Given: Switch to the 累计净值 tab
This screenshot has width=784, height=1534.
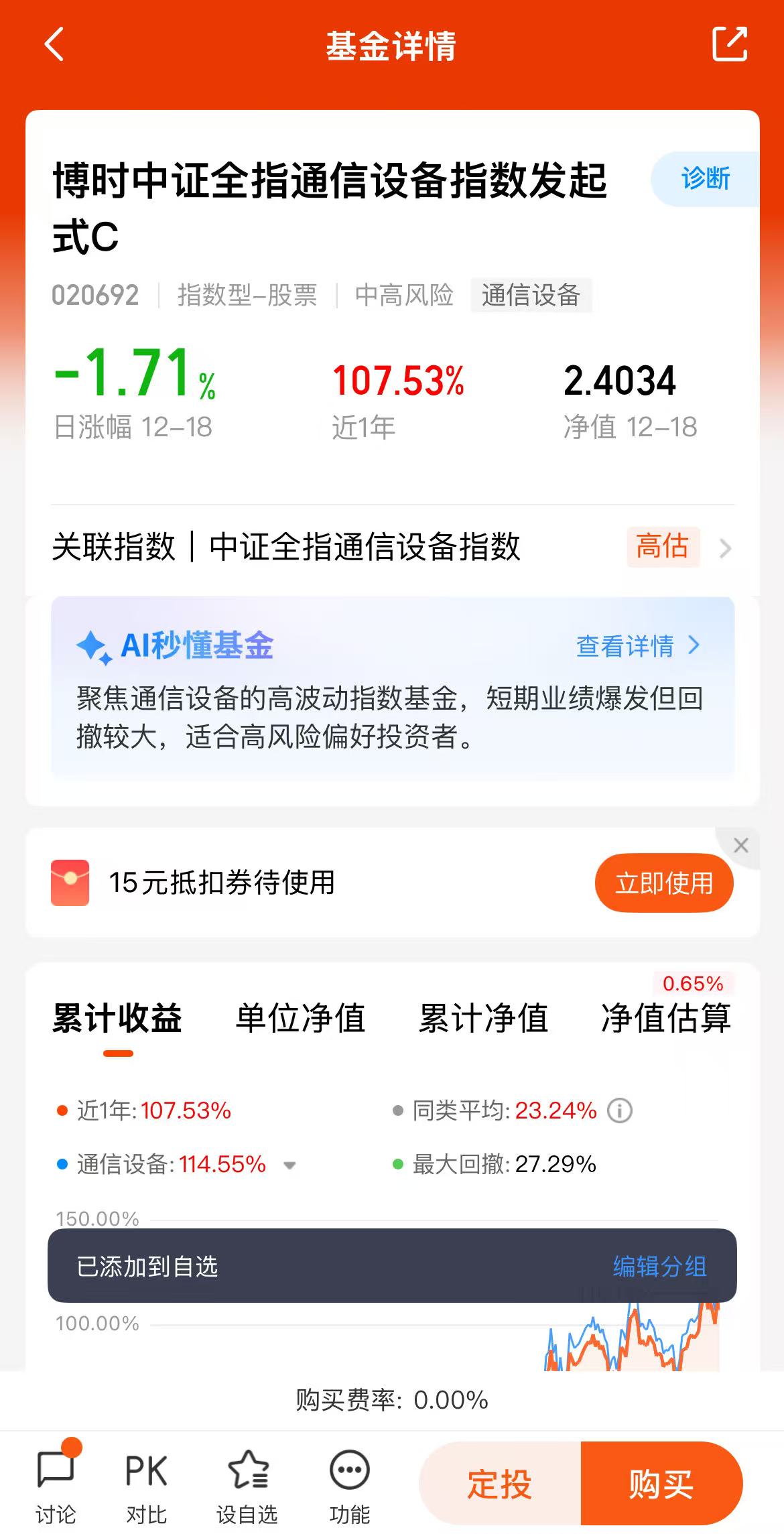Looking at the screenshot, I should click(x=483, y=1018).
